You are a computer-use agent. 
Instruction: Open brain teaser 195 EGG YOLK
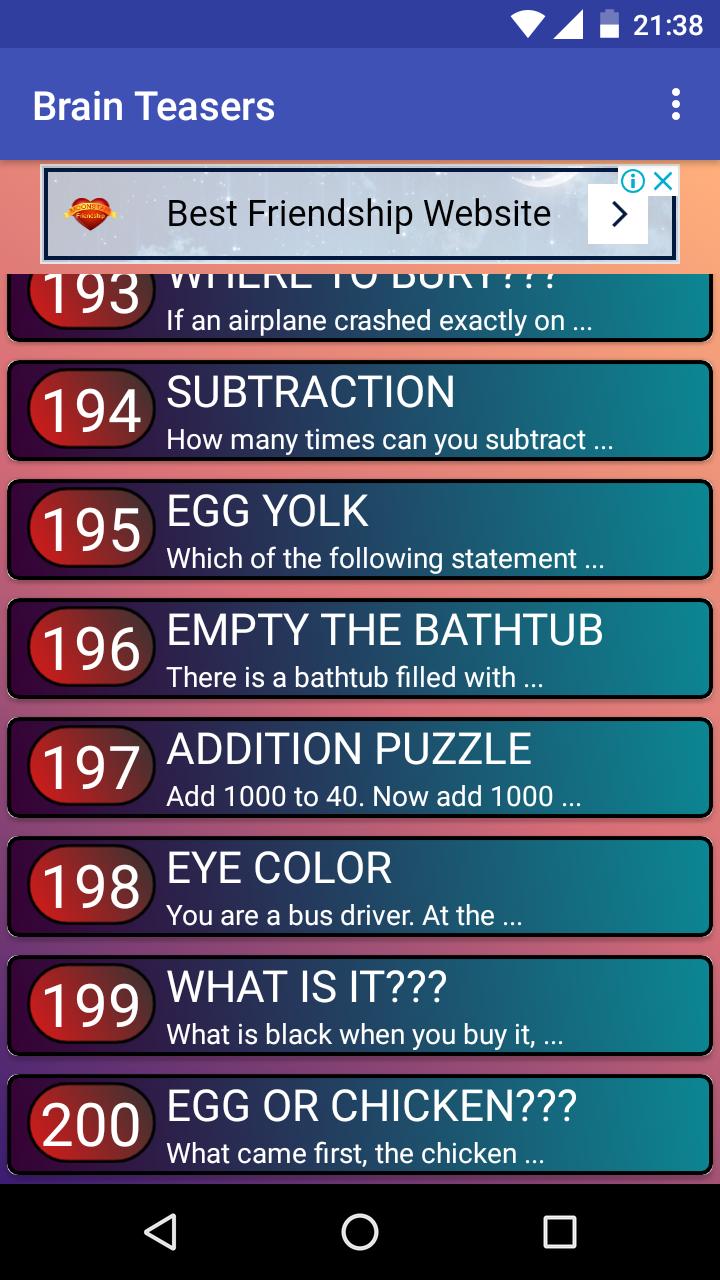(x=360, y=530)
